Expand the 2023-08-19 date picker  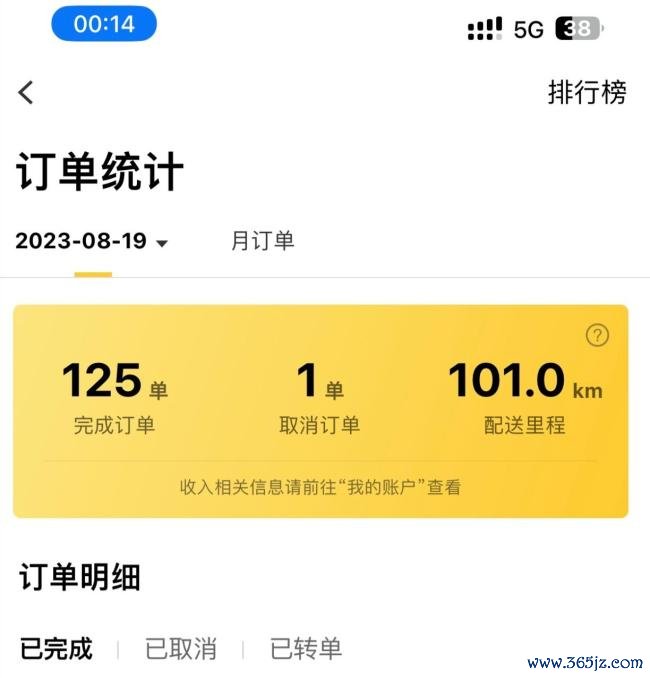click(91, 241)
